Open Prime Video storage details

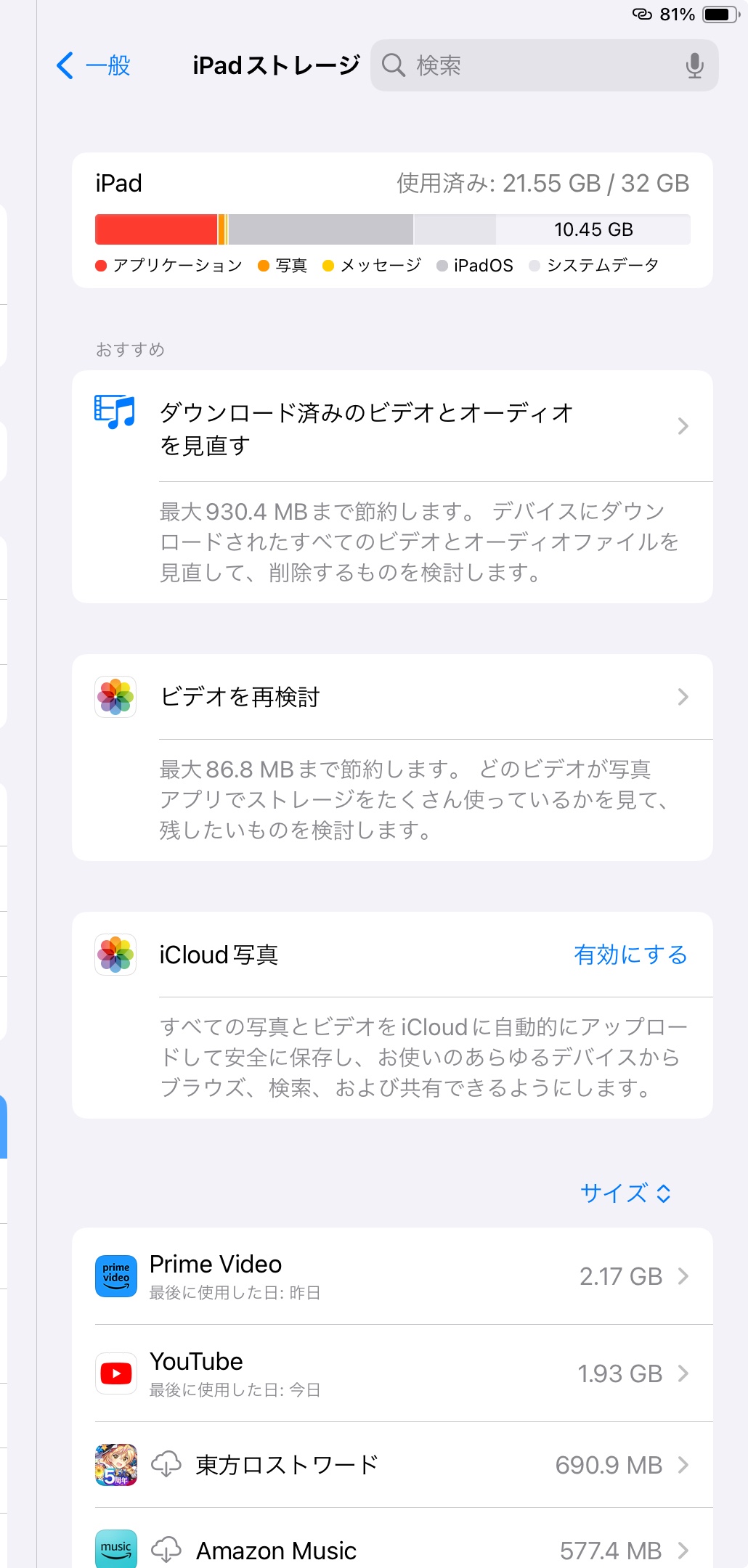tap(392, 1276)
